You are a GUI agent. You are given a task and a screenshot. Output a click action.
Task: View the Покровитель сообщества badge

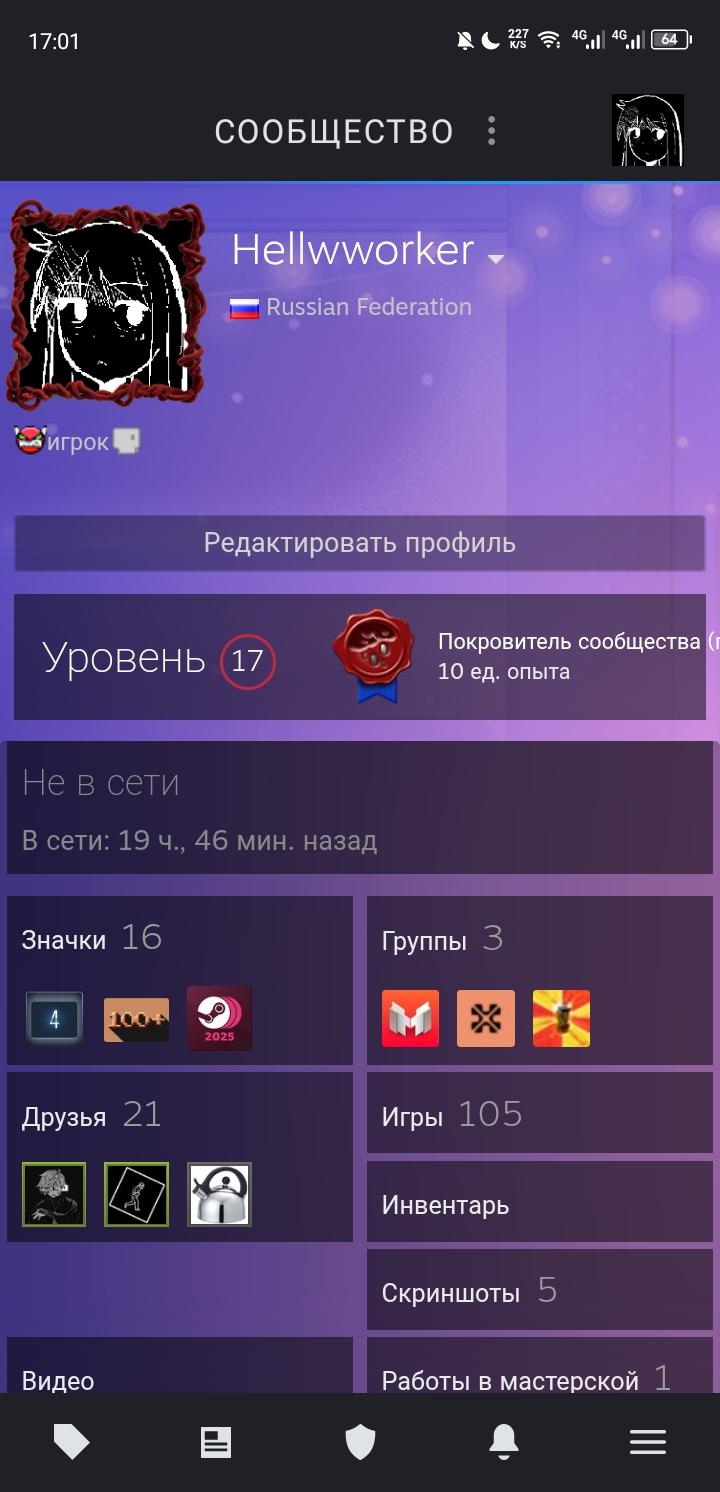[365, 657]
